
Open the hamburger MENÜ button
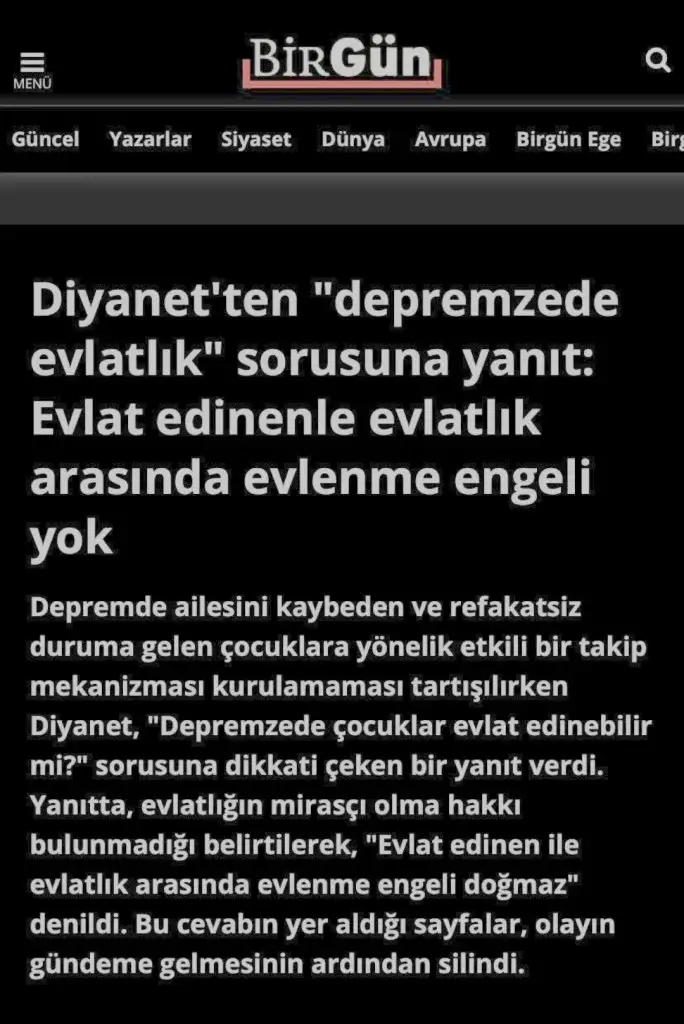point(32,68)
